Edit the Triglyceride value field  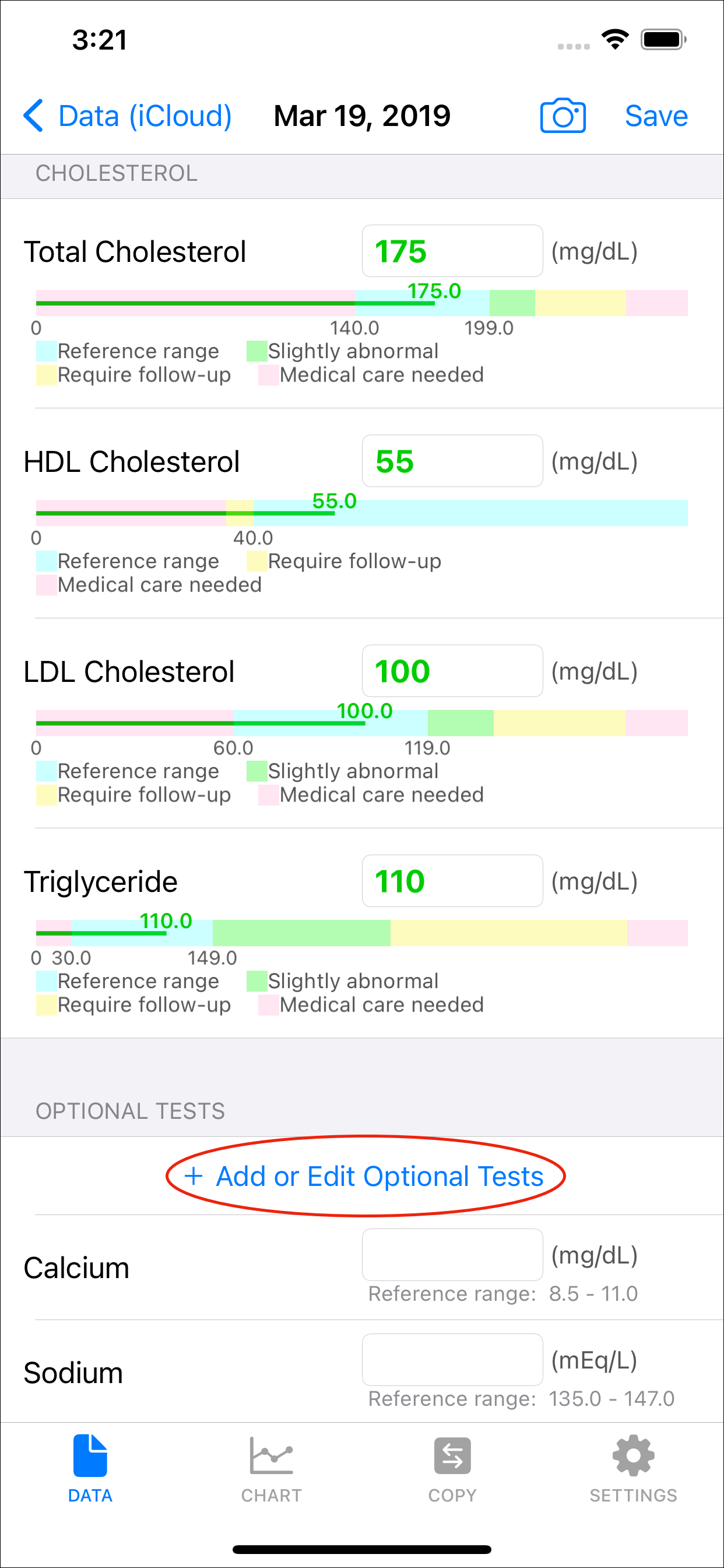pyautogui.click(x=452, y=881)
